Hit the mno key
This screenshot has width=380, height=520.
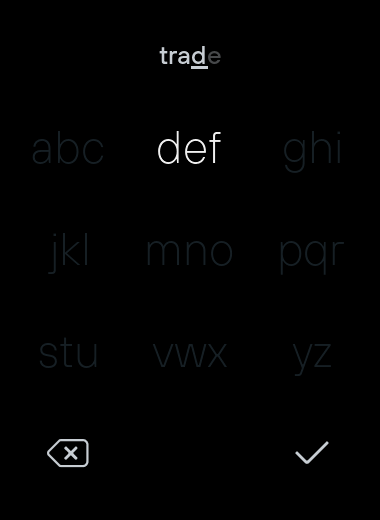189,253
